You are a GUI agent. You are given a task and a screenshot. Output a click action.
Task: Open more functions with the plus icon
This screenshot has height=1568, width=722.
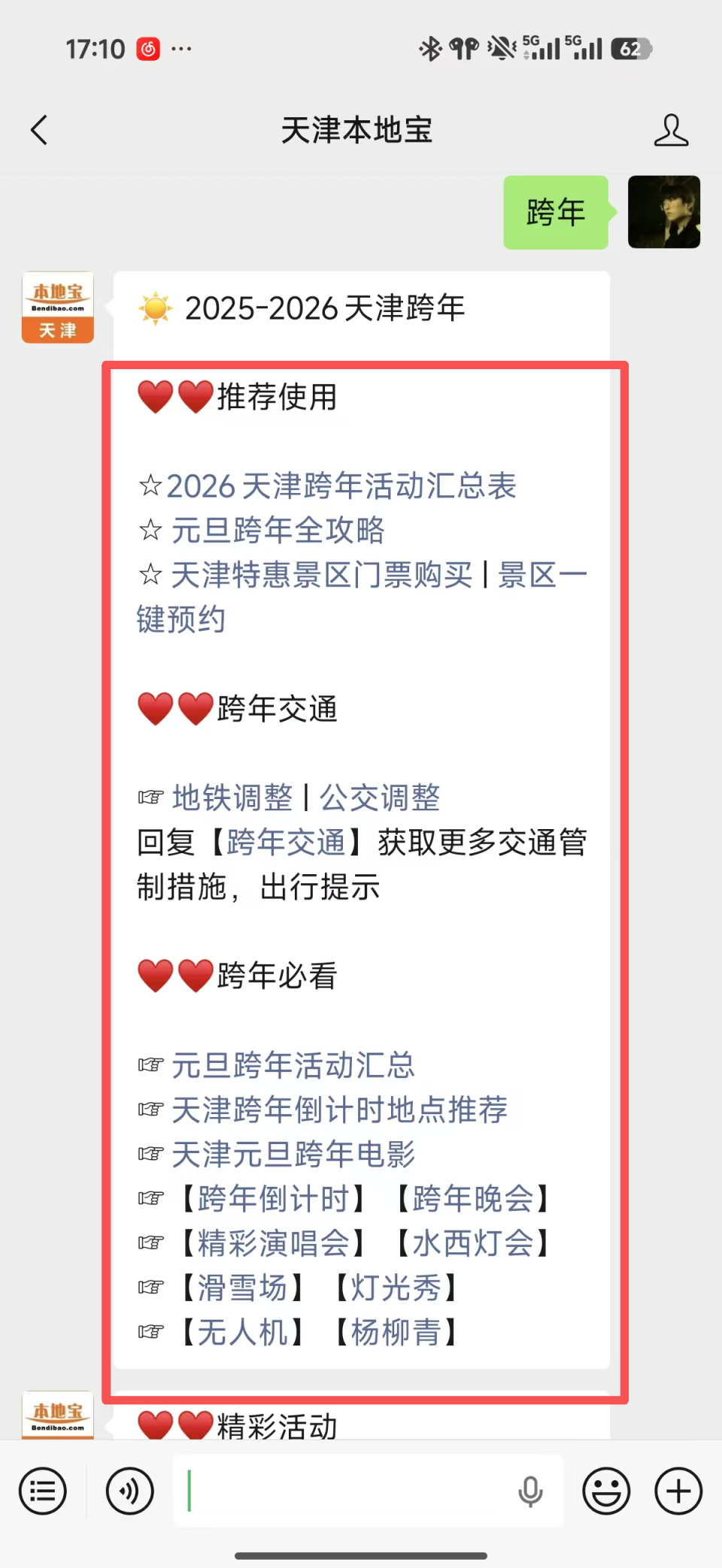tap(677, 1491)
